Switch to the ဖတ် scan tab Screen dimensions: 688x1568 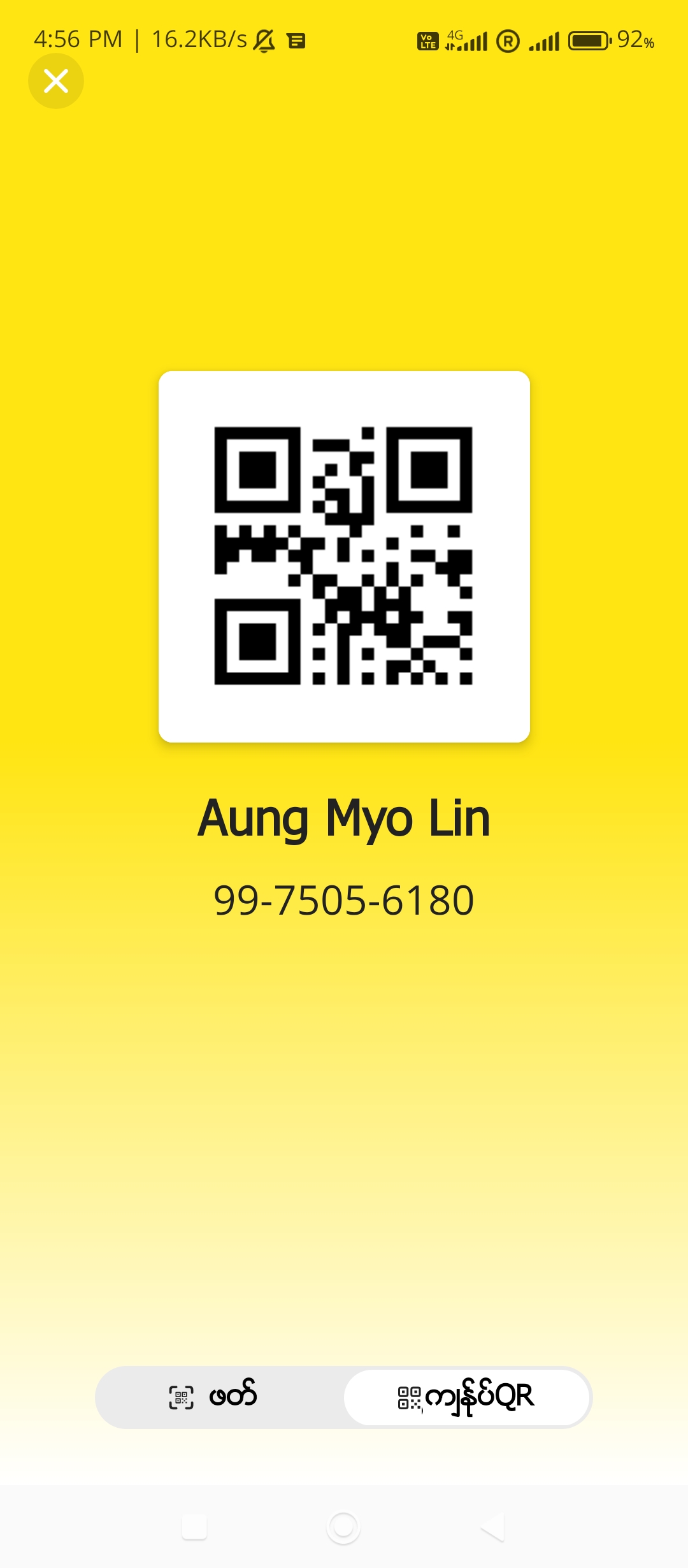[x=214, y=1397]
